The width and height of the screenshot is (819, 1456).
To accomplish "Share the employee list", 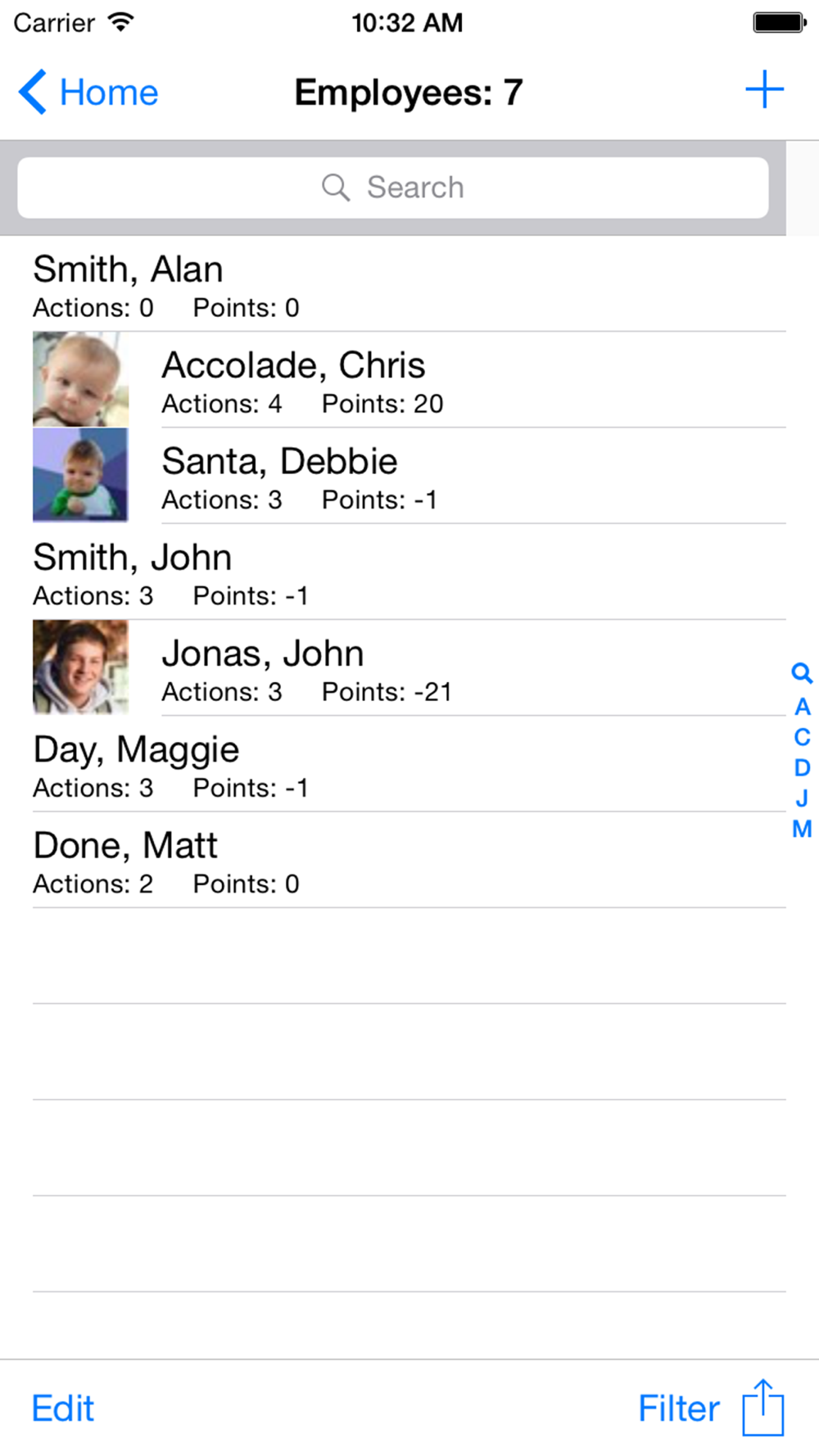I will [763, 1407].
